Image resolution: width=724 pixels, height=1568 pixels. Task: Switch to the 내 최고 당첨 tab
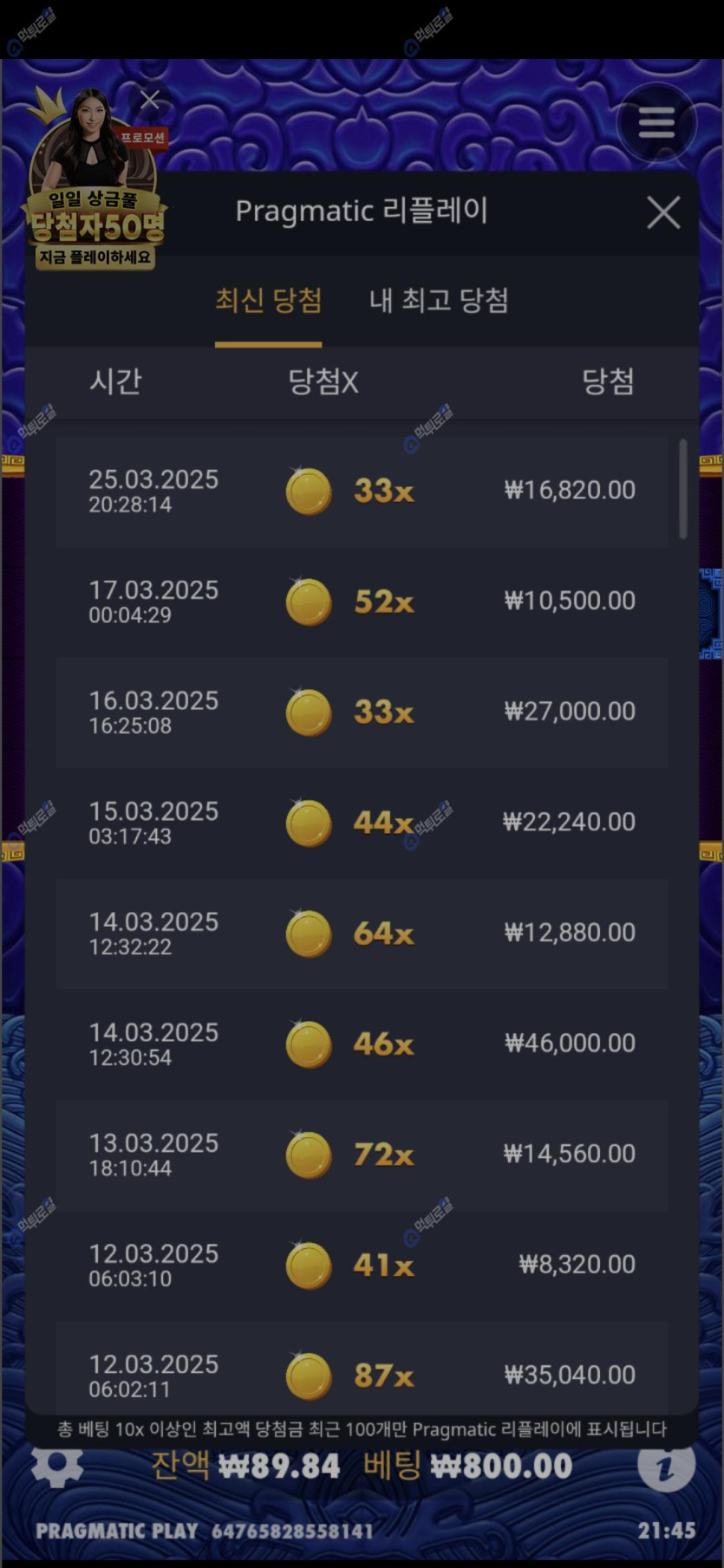(x=439, y=301)
